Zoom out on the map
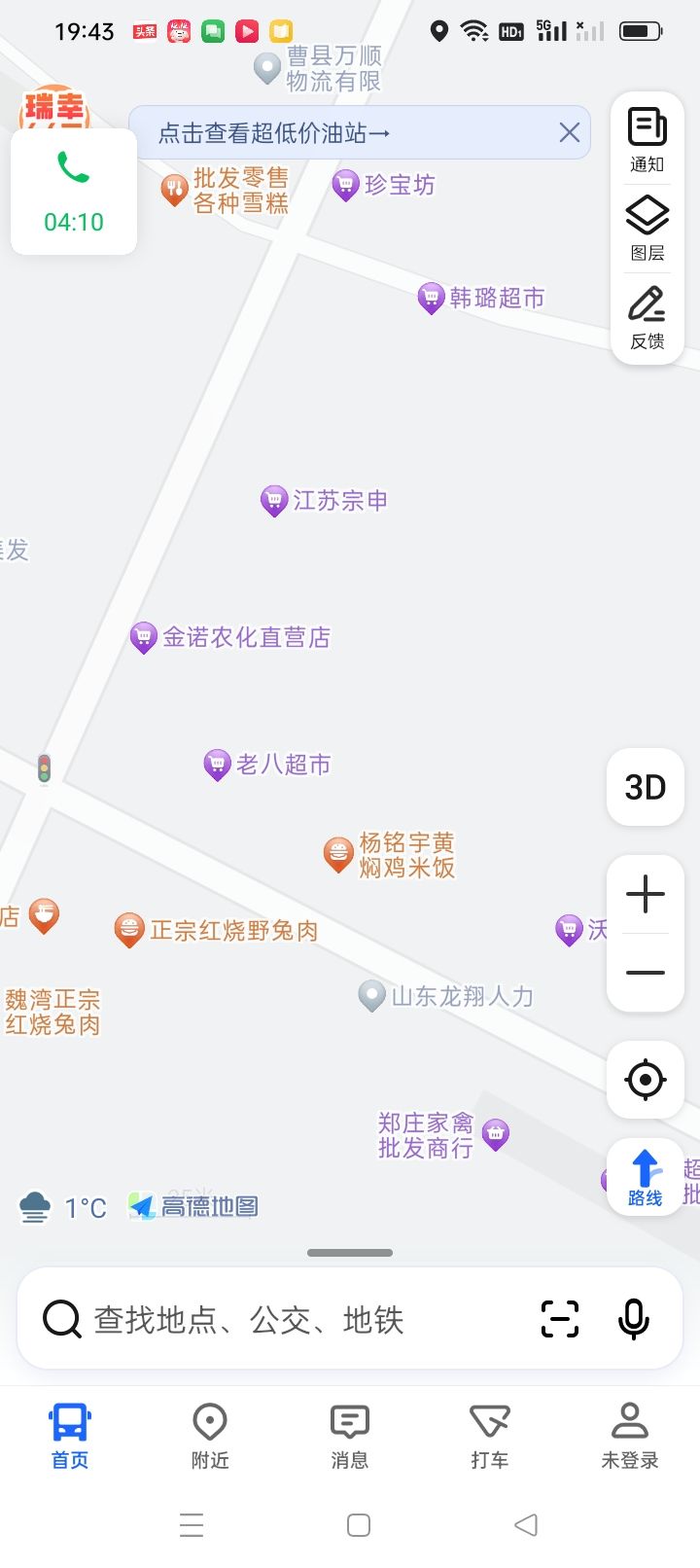Viewport: 700px width, 1568px height. click(646, 973)
